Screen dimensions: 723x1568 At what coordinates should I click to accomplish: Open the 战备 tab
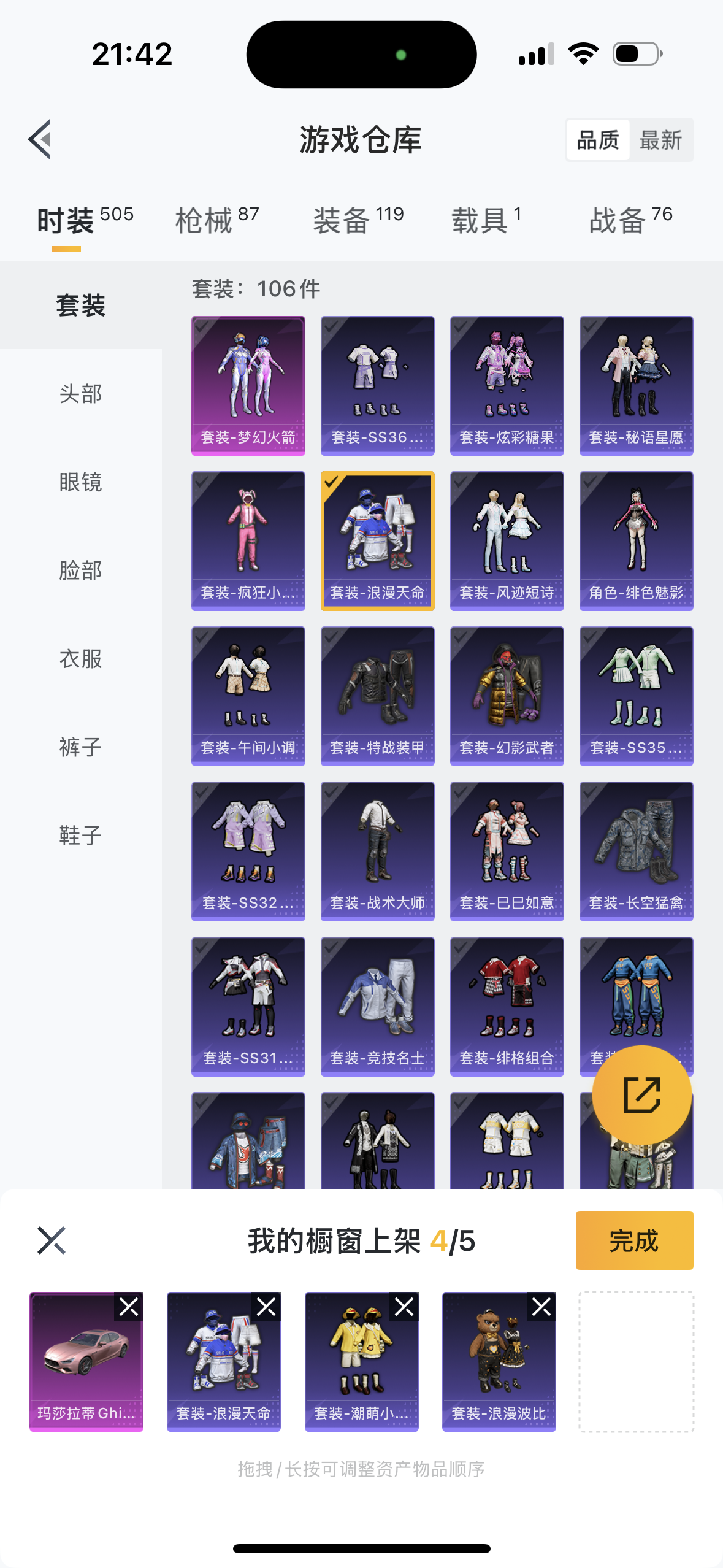[630, 220]
